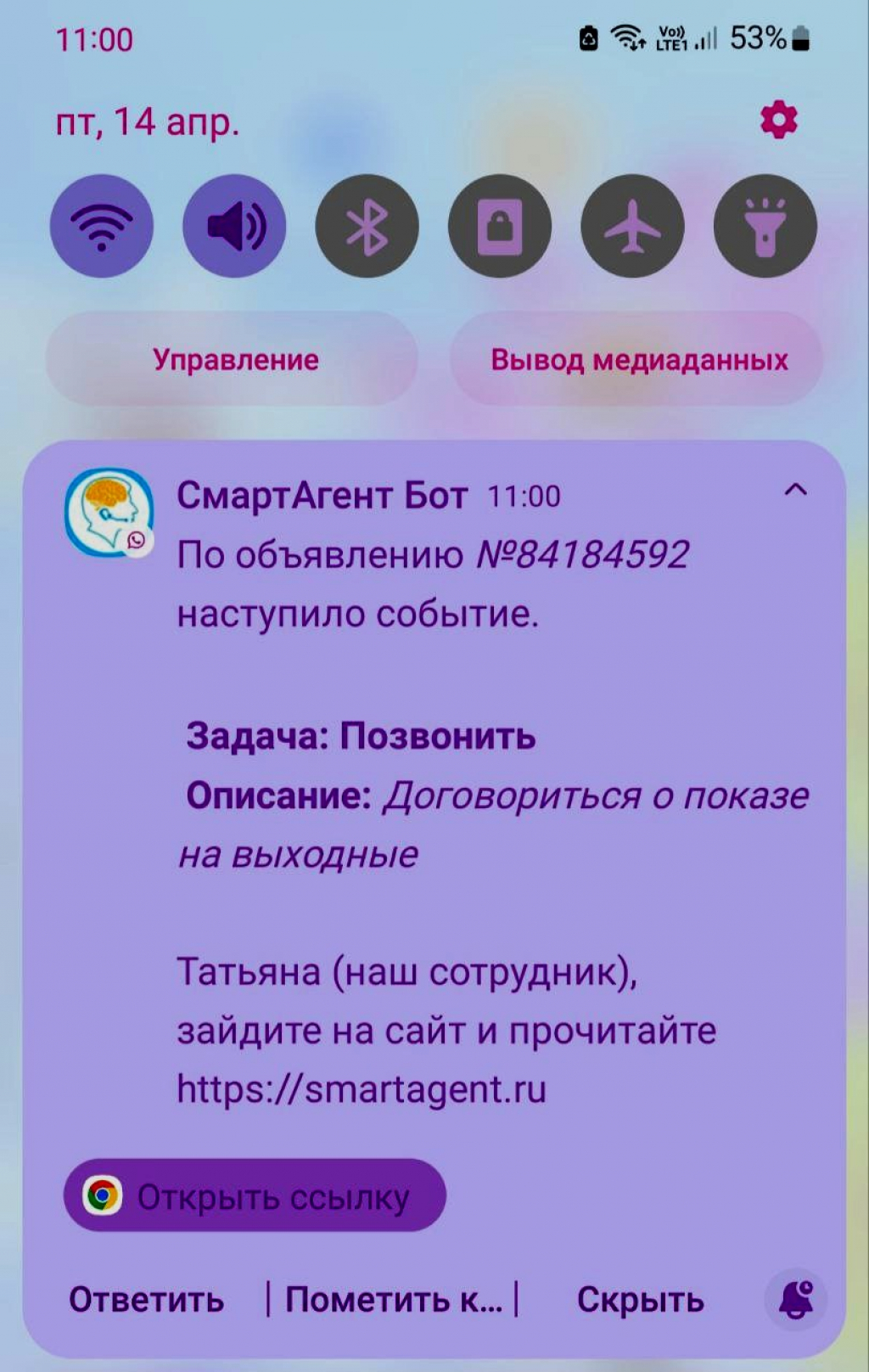Toggle the screen rotation lock tile
Viewport: 869px width, 1372px height.
[x=500, y=226]
